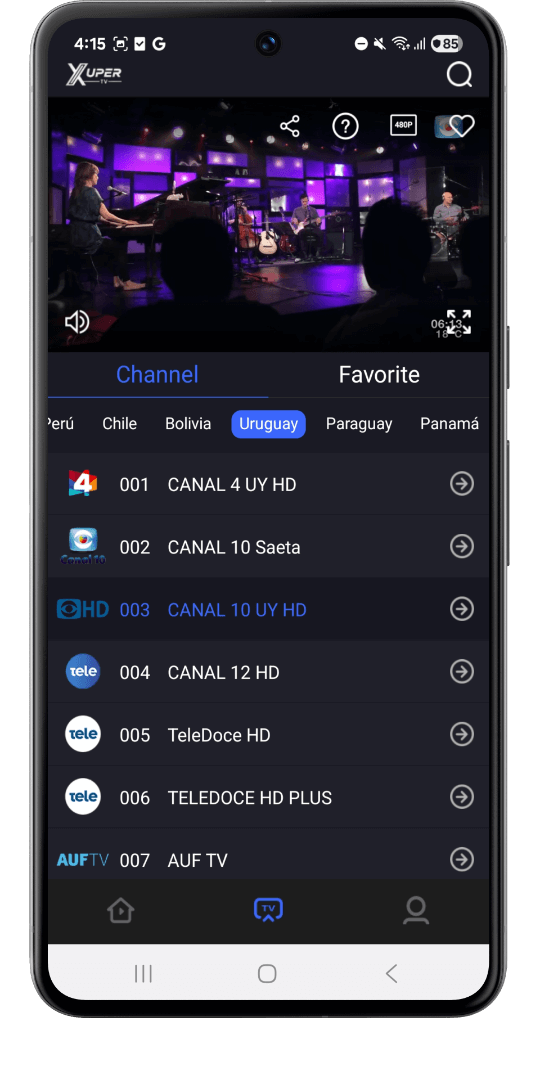
Task: Mute the video with speaker icon
Action: coord(77,322)
